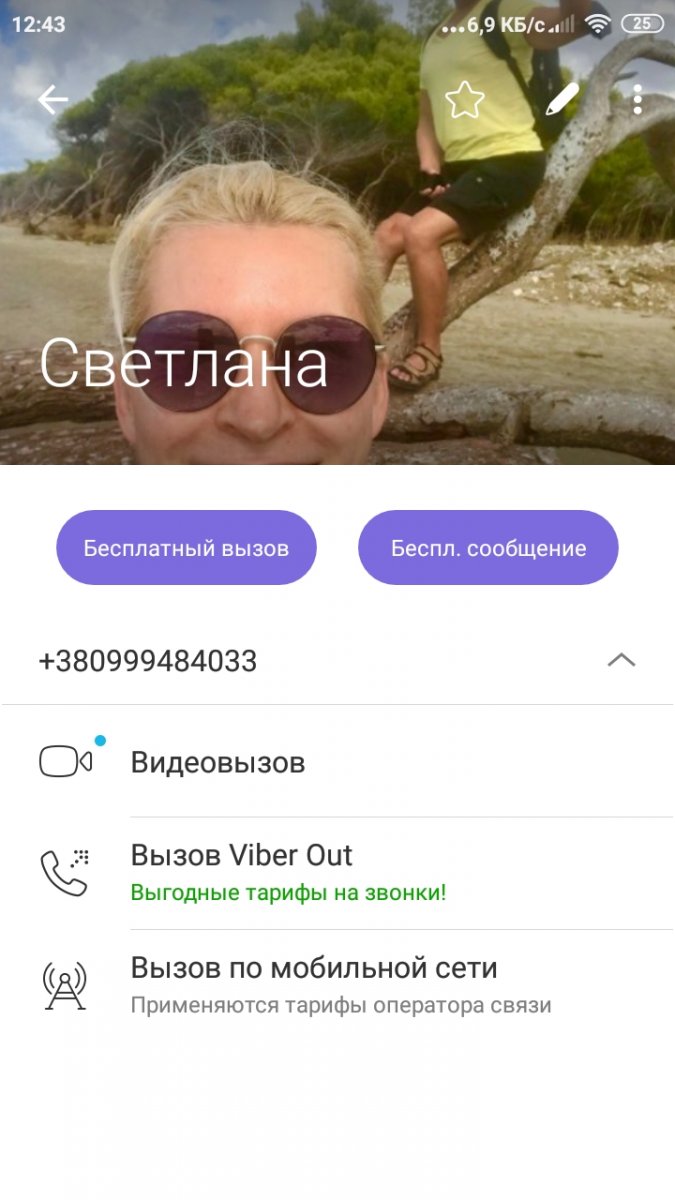This screenshot has height=1200, width=675.
Task: Add Светлана to favorites with the star
Action: tap(465, 99)
